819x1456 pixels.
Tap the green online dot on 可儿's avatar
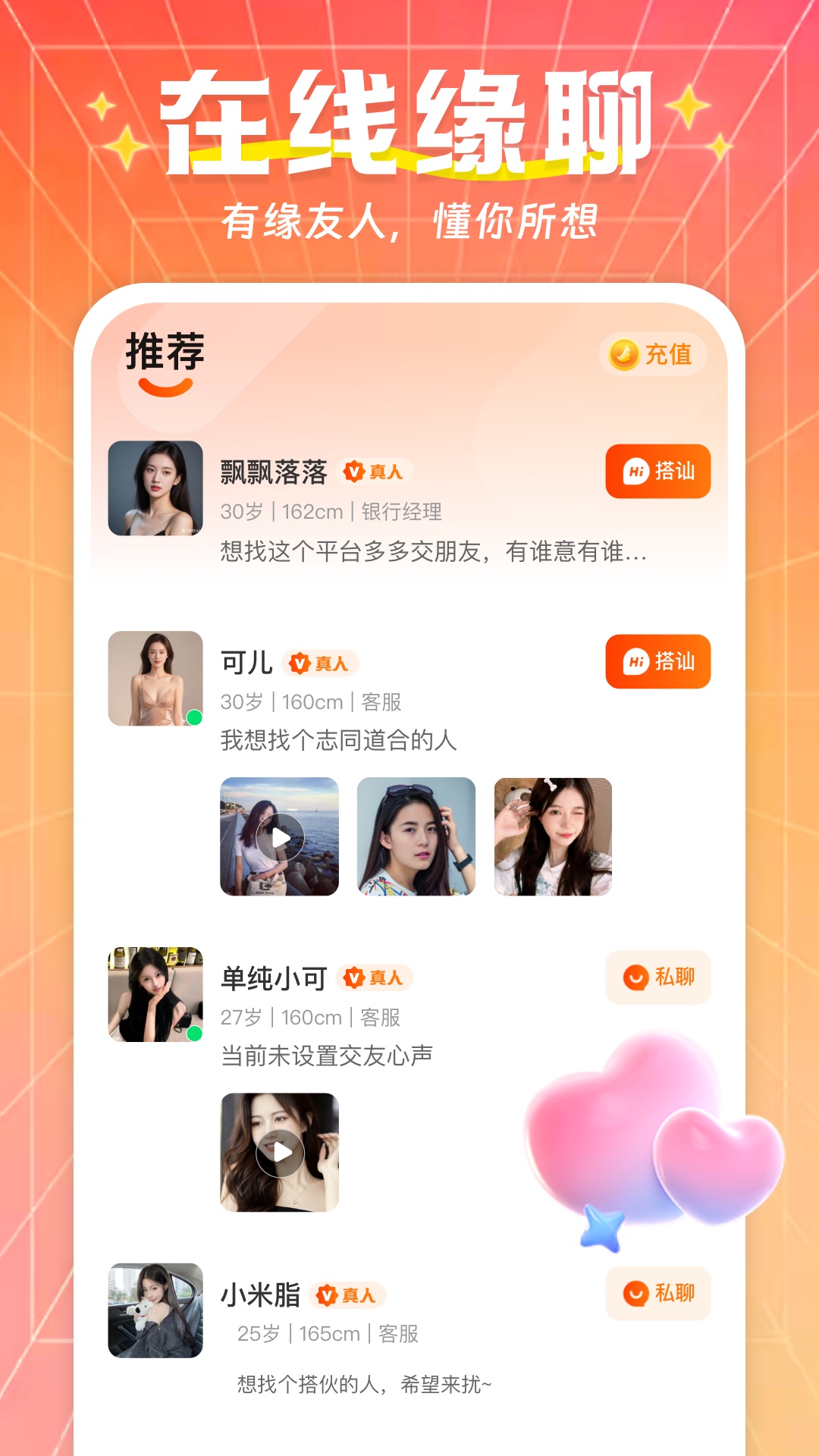click(x=193, y=717)
